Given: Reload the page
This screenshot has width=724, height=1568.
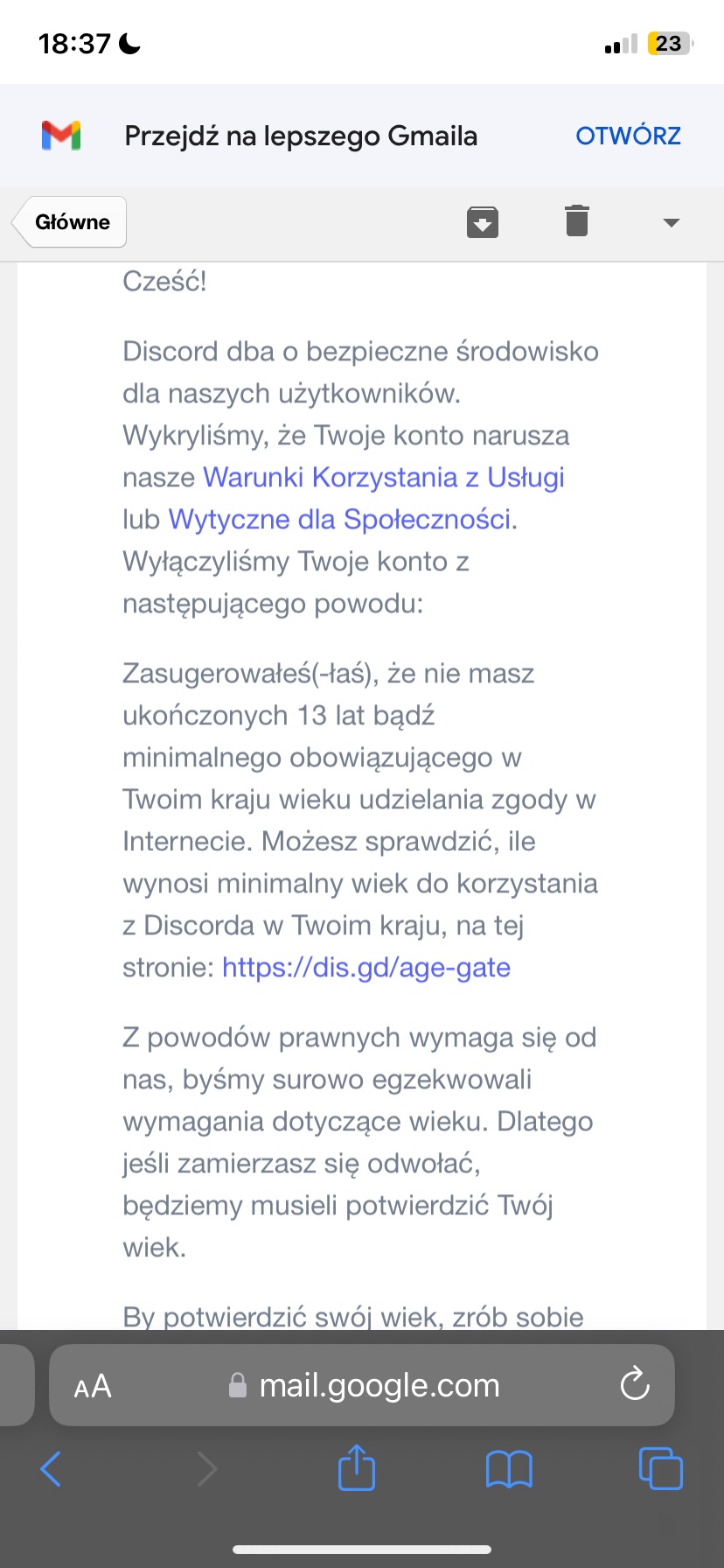Looking at the screenshot, I should tap(634, 1384).
